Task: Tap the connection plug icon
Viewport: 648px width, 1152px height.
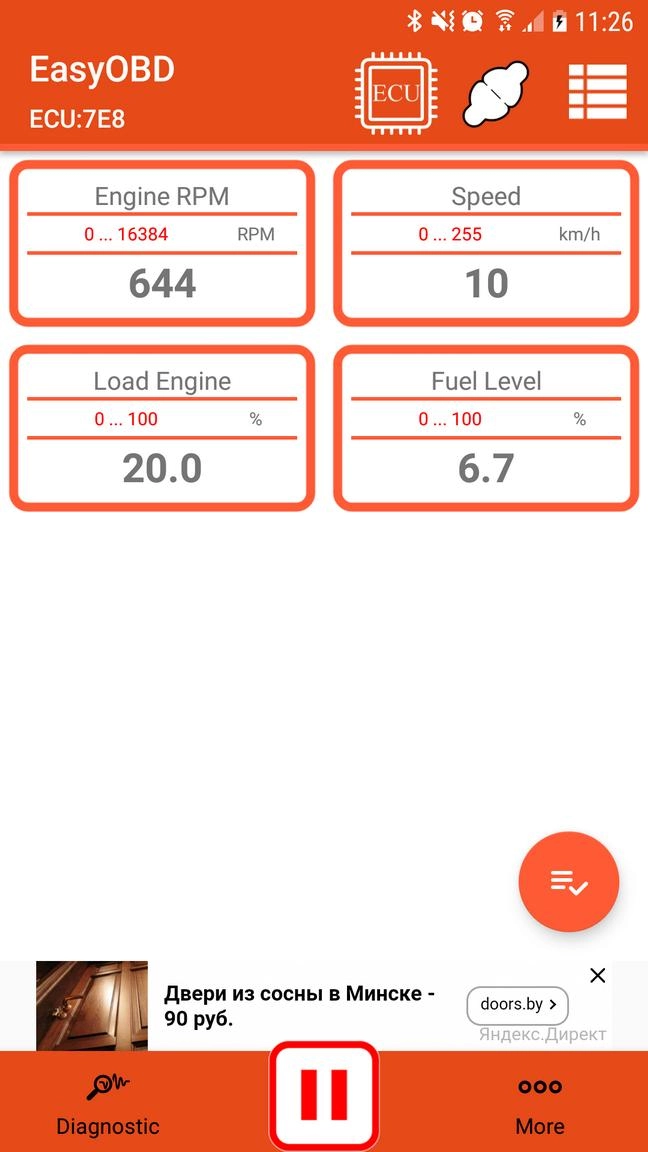Action: click(x=496, y=95)
